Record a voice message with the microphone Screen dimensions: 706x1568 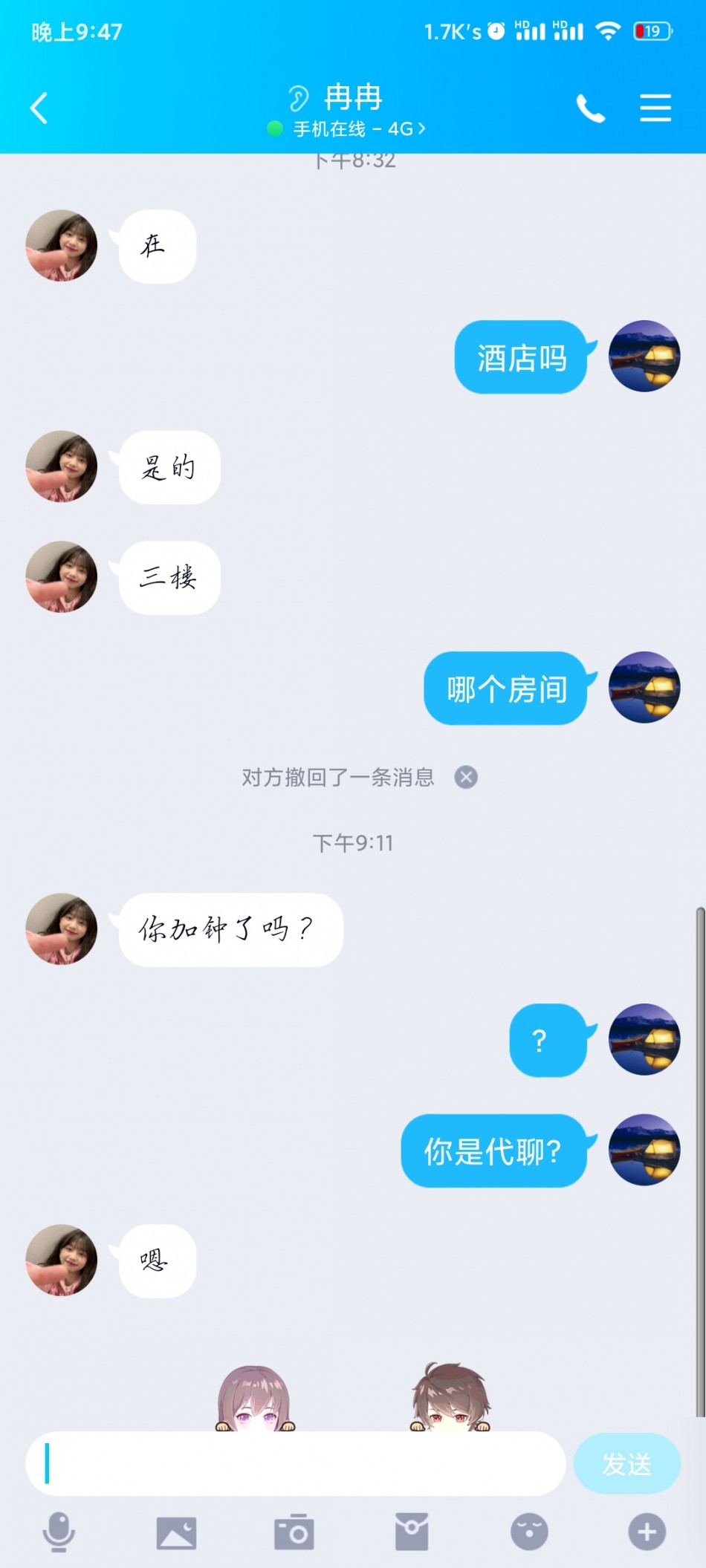click(x=59, y=1532)
